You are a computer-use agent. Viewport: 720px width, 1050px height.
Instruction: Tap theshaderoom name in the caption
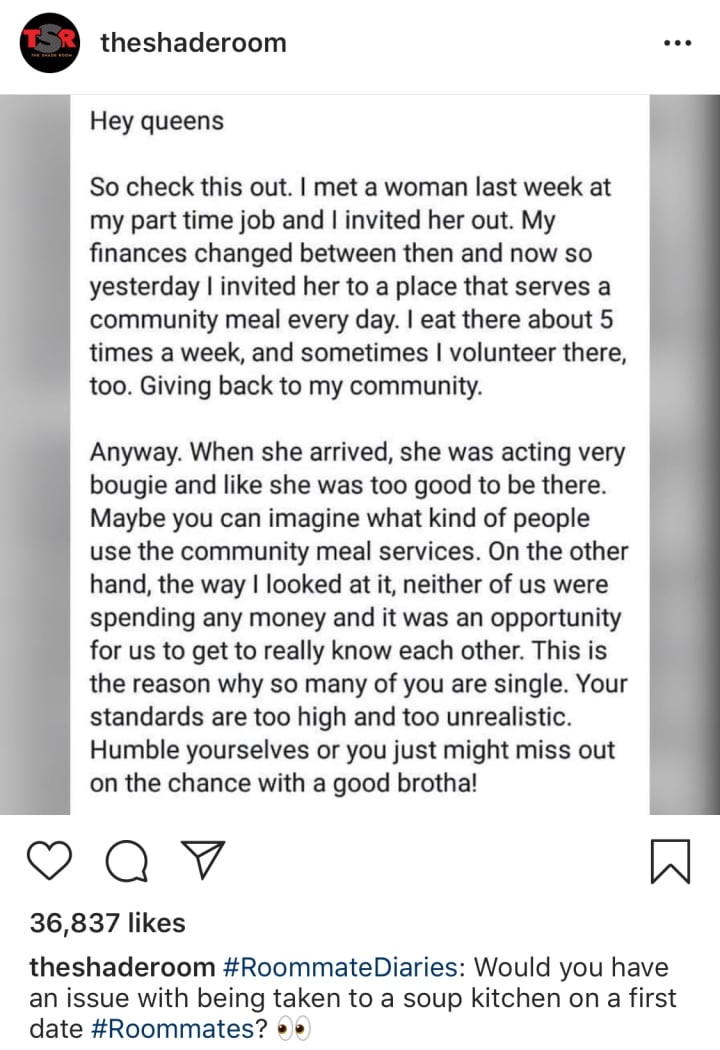(x=123, y=968)
